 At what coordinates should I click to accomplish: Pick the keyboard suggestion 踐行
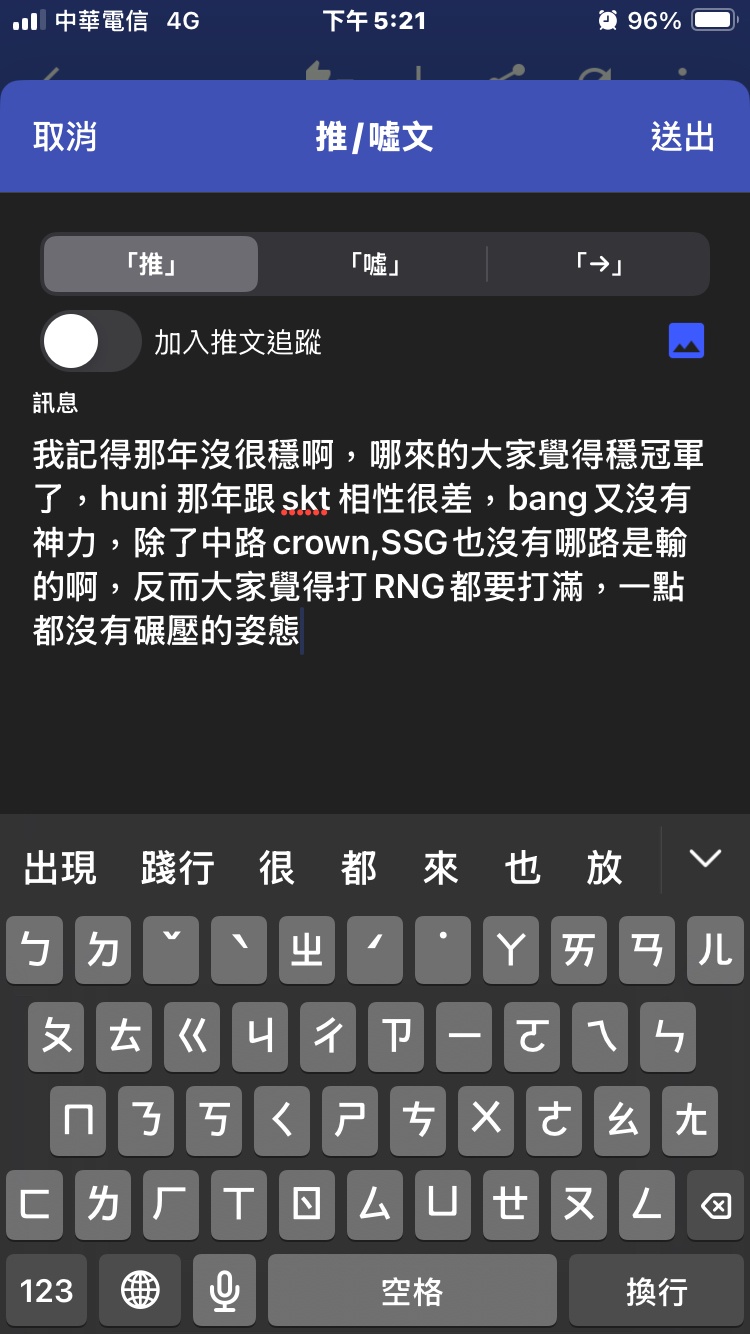pyautogui.click(x=177, y=867)
